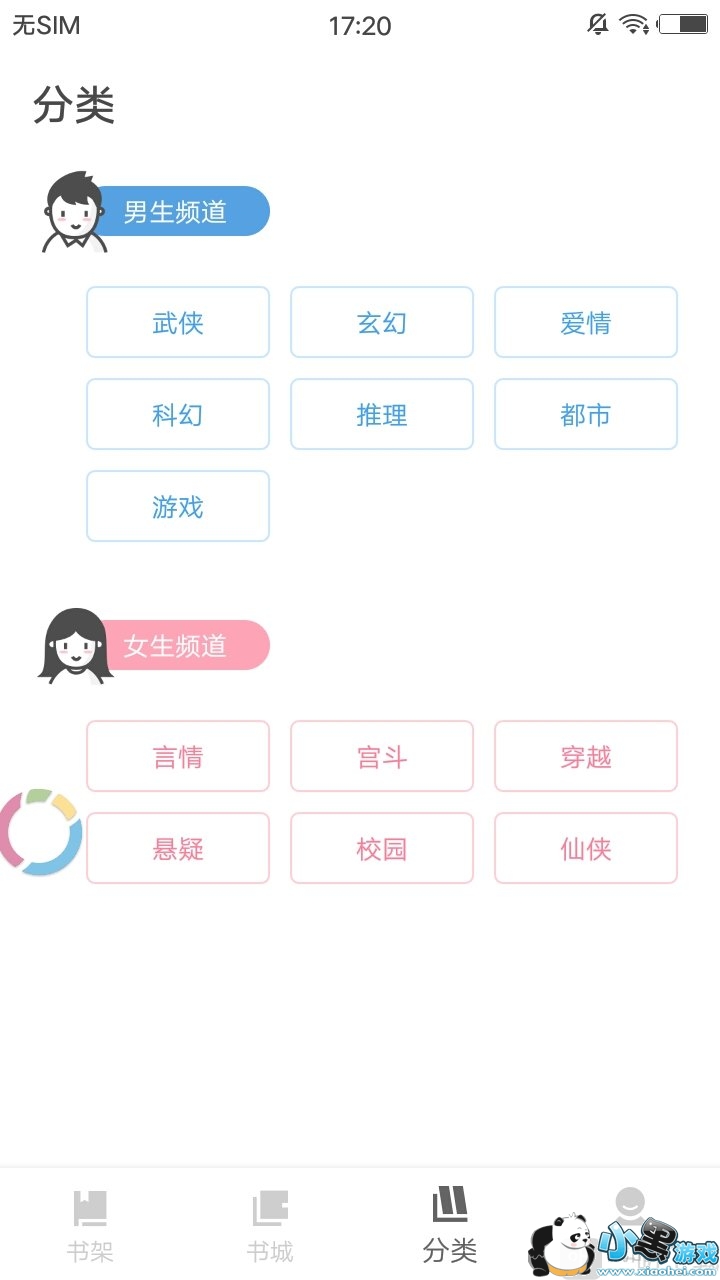Select the 玄幻 genre
This screenshot has height=1280, width=720.
point(382,322)
